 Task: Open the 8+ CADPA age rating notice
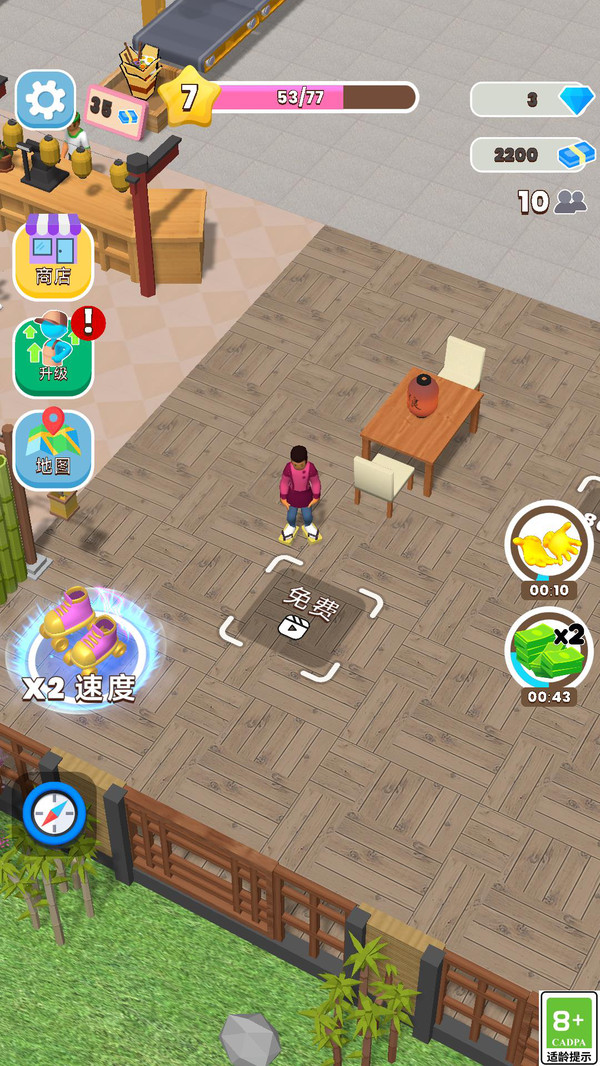click(x=568, y=1027)
